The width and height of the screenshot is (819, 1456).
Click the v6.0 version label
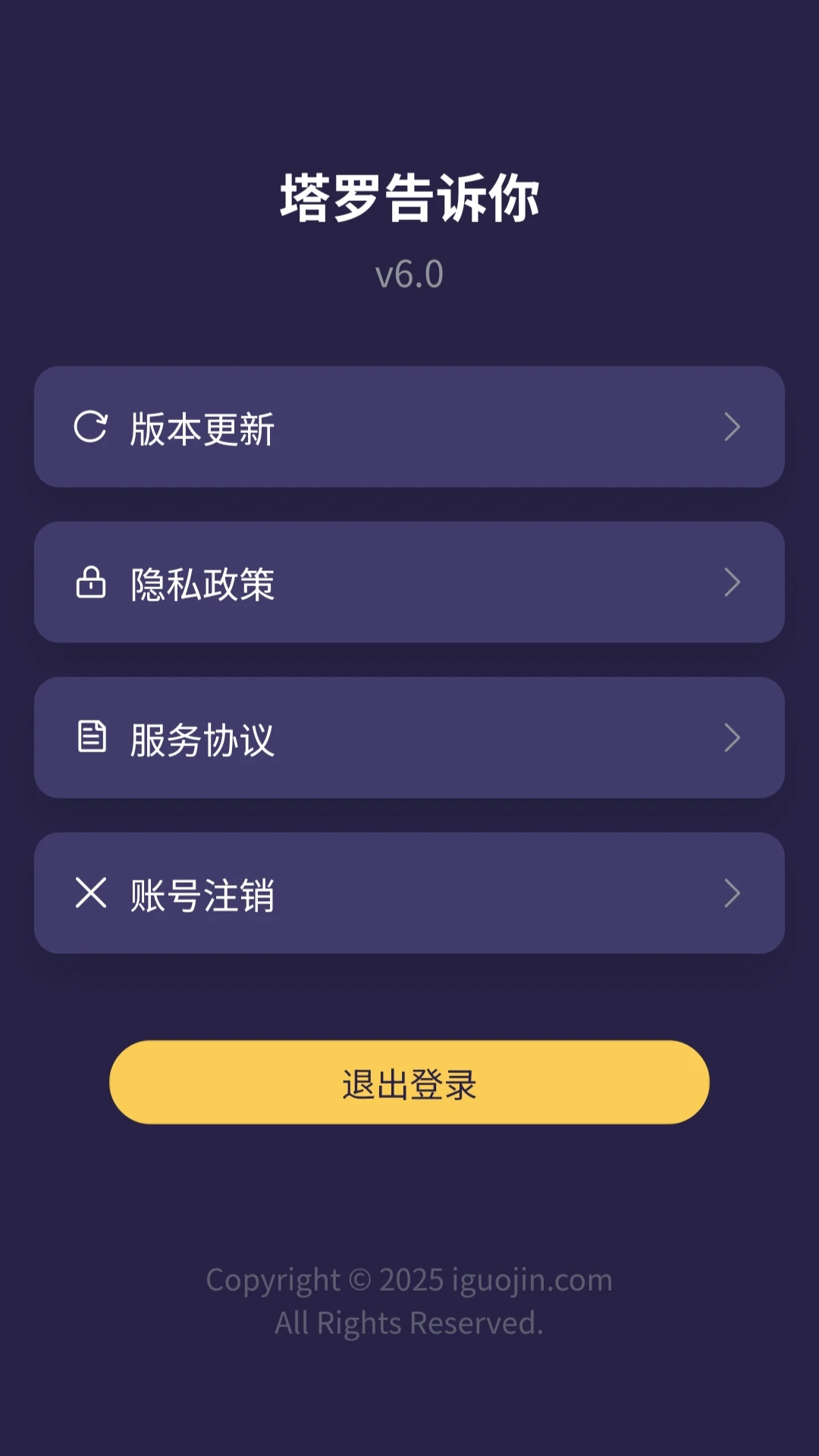point(409,275)
